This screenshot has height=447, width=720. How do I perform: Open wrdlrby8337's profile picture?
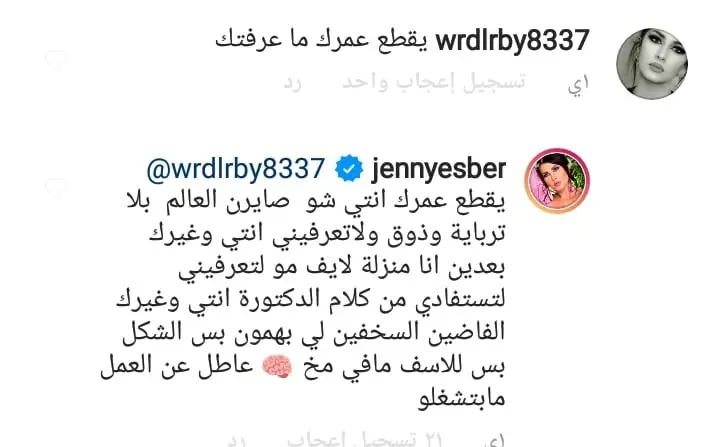[651, 61]
